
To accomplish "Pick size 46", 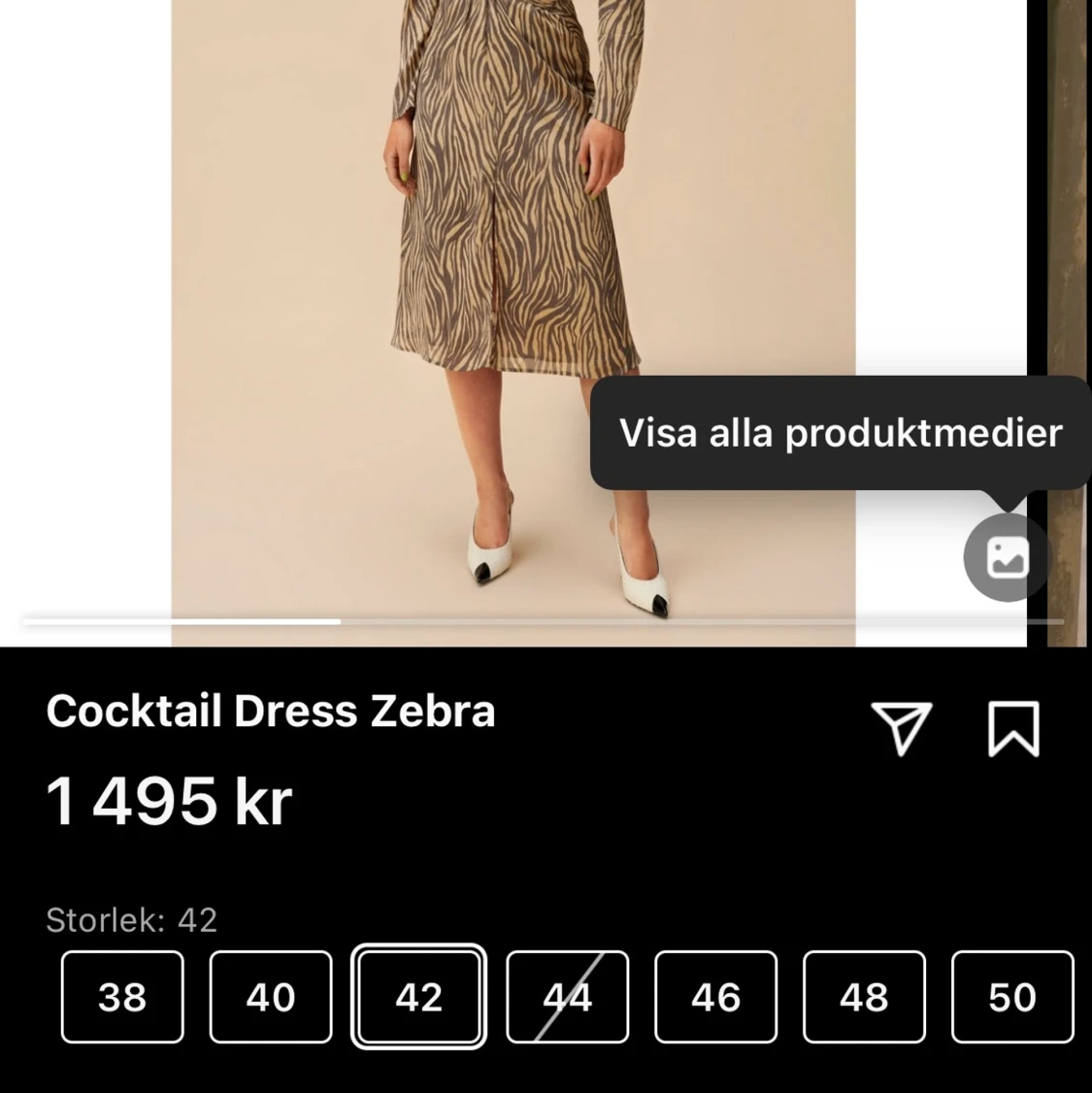I will coord(715,997).
